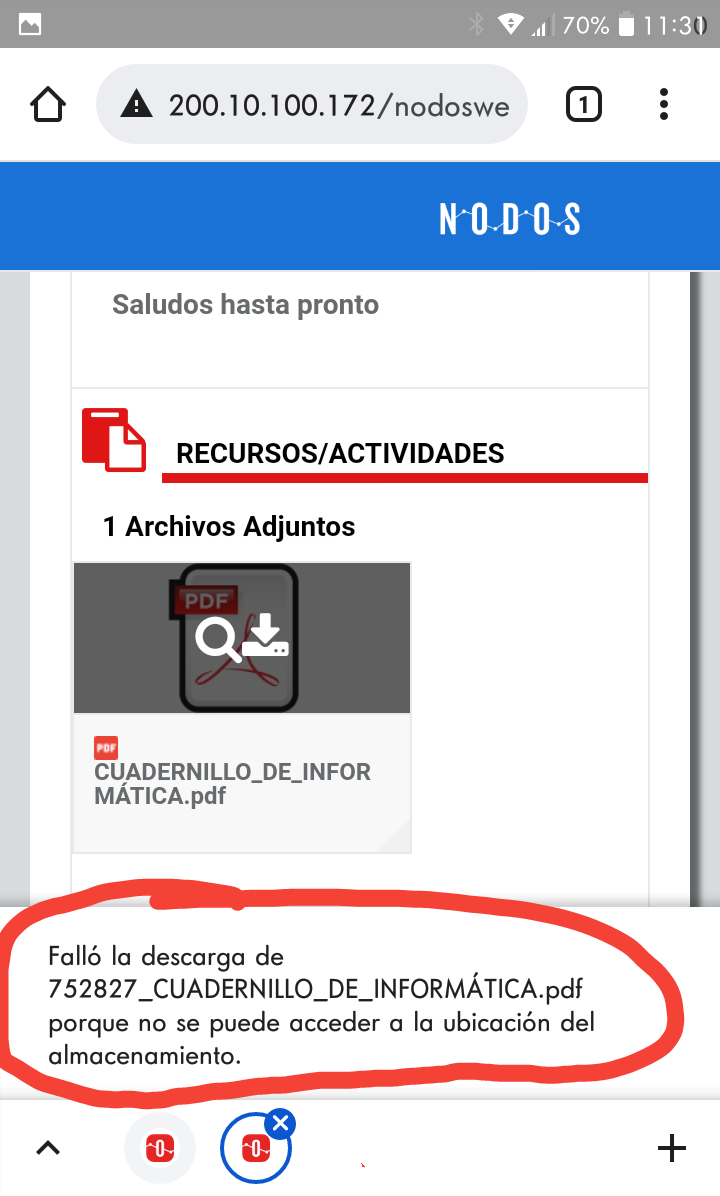Edit the 200.10.100.172 address bar
Screen dimensions: 720x1196
[320, 105]
